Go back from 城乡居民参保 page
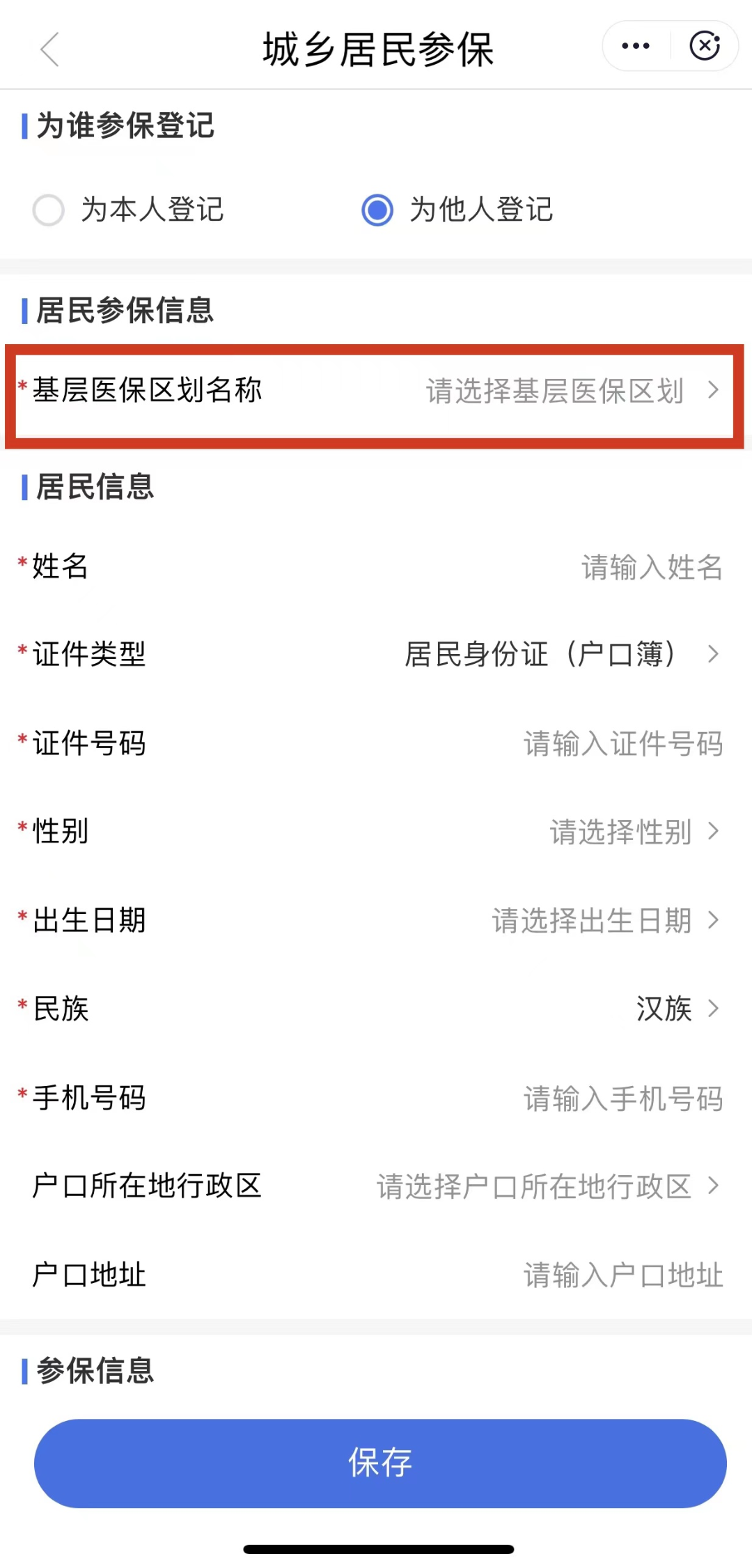 [x=49, y=49]
